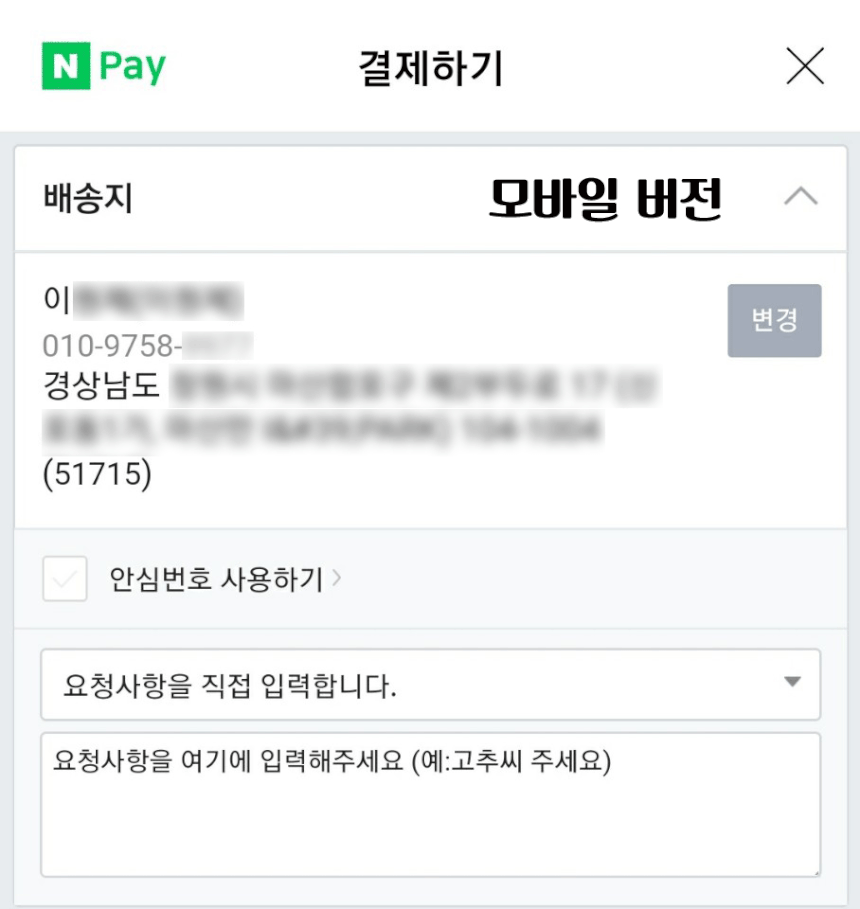Check the 안심번호 사용하기 checkbox

pyautogui.click(x=65, y=579)
